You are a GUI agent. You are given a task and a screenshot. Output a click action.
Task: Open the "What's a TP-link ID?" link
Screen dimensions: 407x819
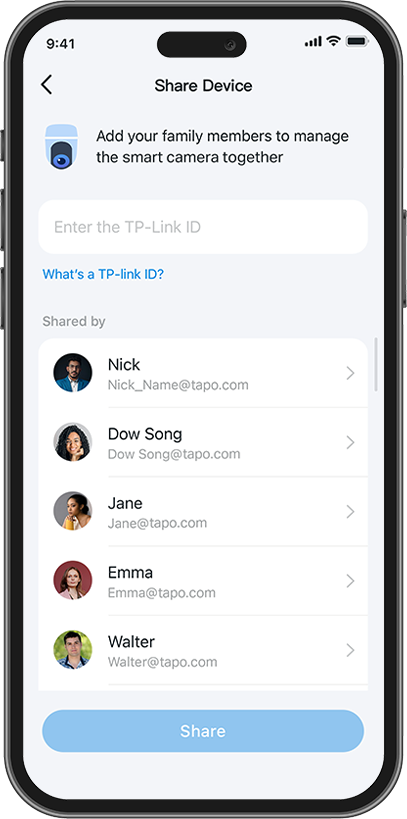point(103,274)
